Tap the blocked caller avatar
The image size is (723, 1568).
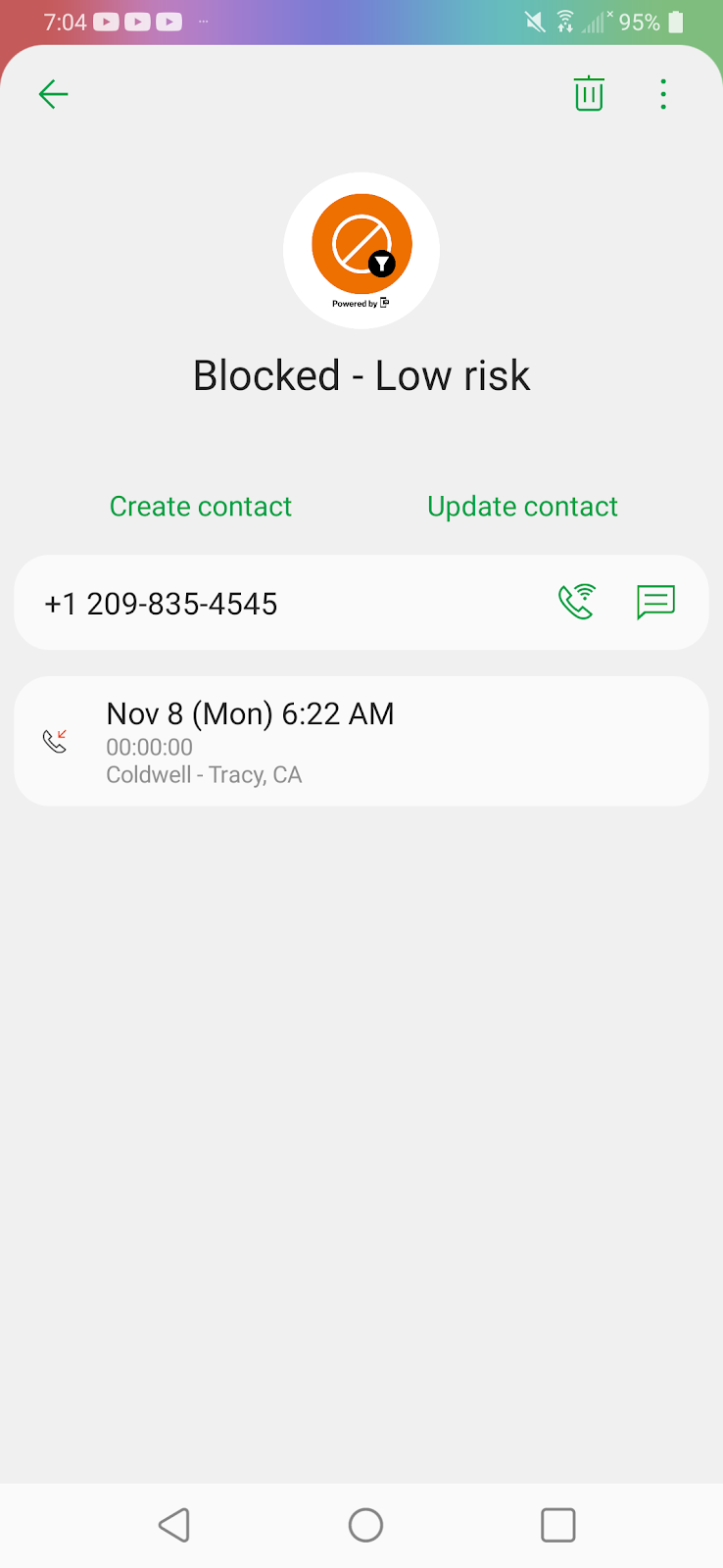click(x=361, y=251)
